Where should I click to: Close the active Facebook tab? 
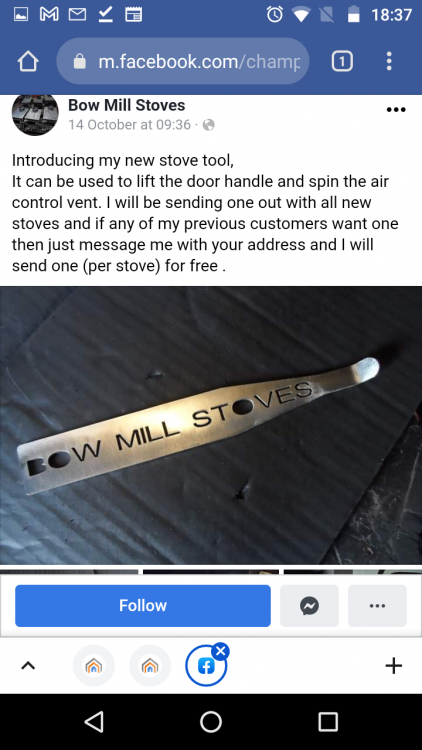pyautogui.click(x=221, y=651)
